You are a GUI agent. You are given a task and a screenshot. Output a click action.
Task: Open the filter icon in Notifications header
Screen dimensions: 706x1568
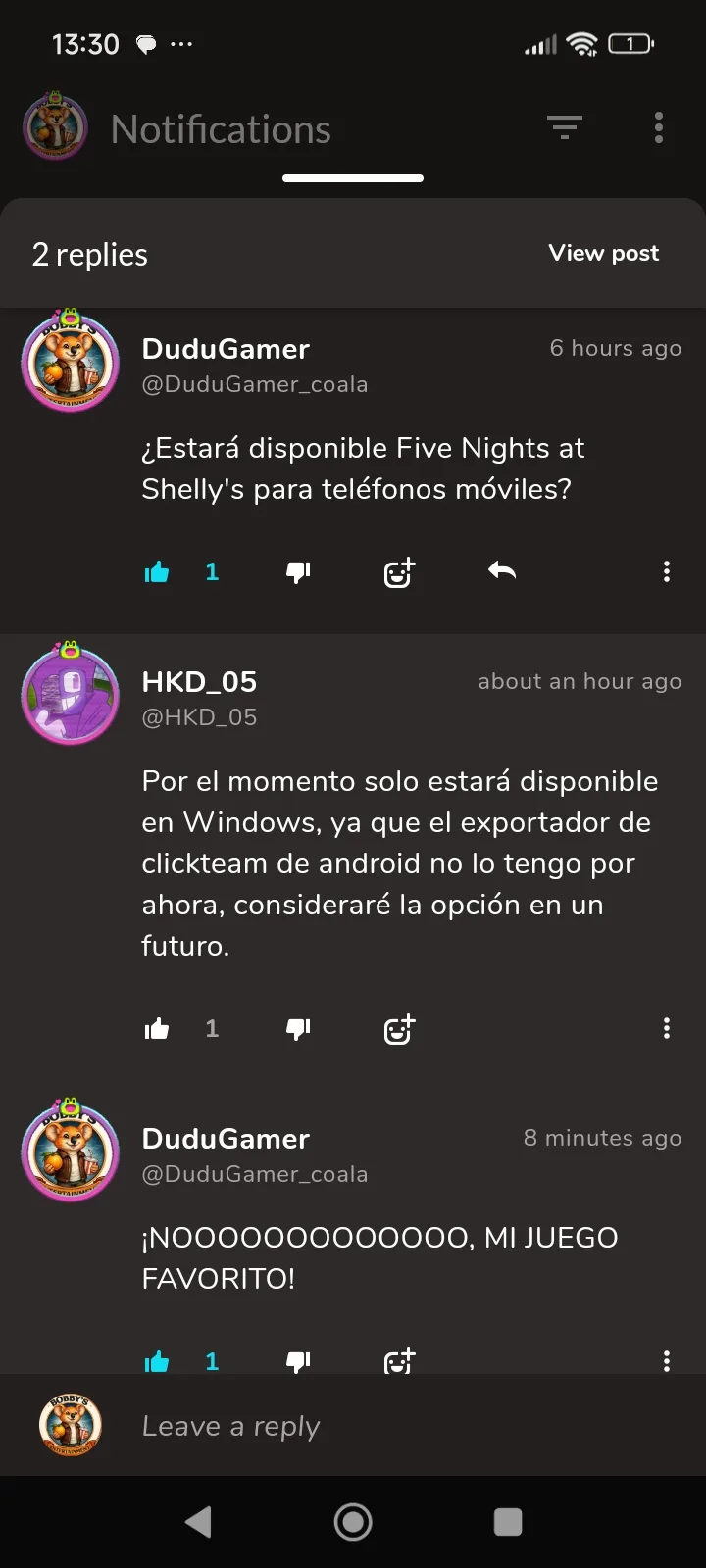(564, 127)
